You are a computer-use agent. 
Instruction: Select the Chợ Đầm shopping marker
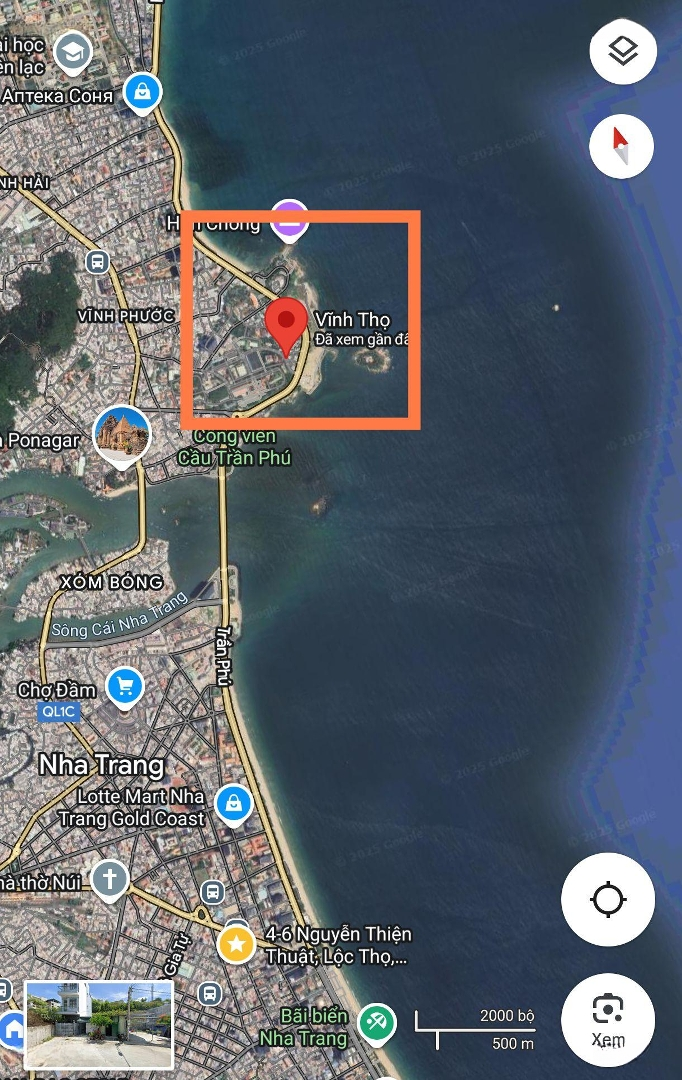[x=125, y=686]
